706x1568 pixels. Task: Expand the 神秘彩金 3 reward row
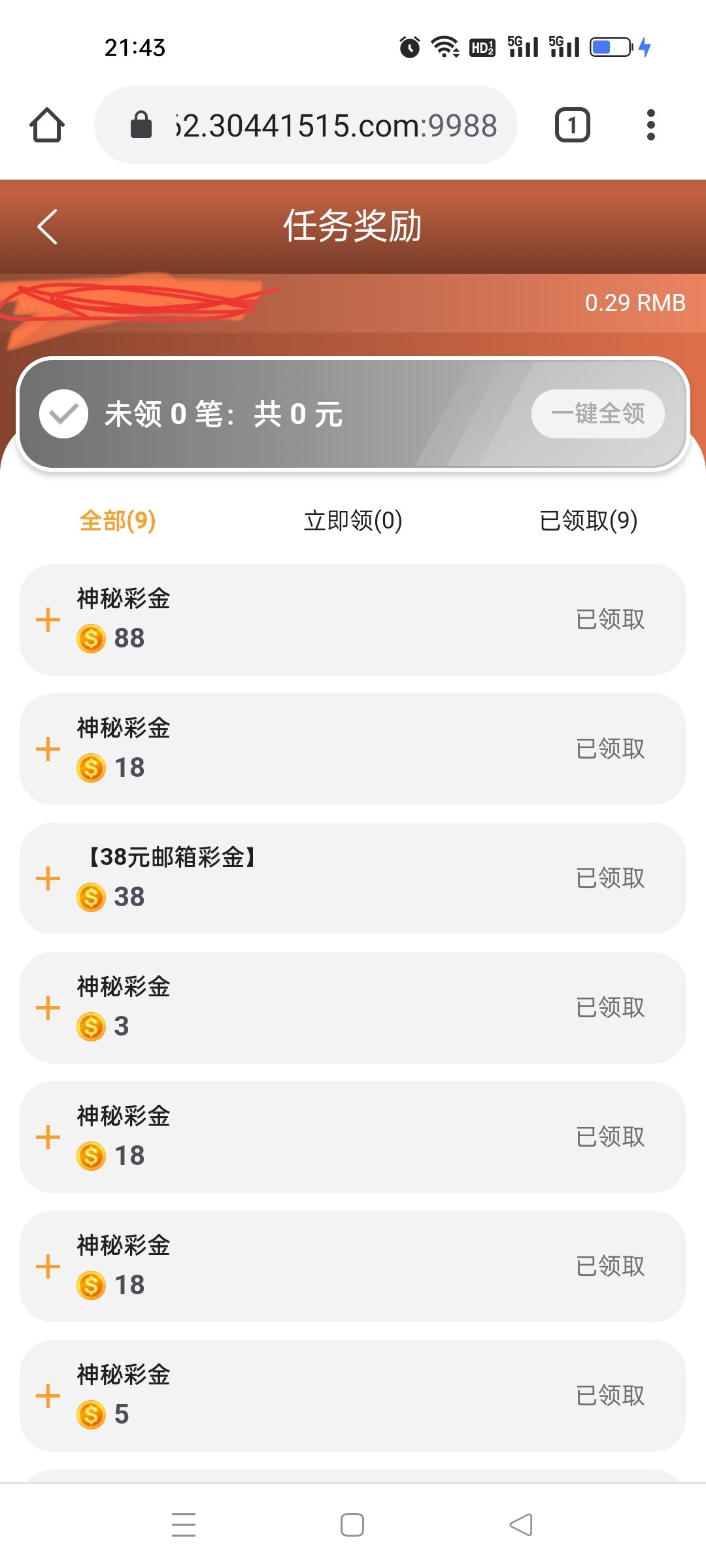point(48,1007)
